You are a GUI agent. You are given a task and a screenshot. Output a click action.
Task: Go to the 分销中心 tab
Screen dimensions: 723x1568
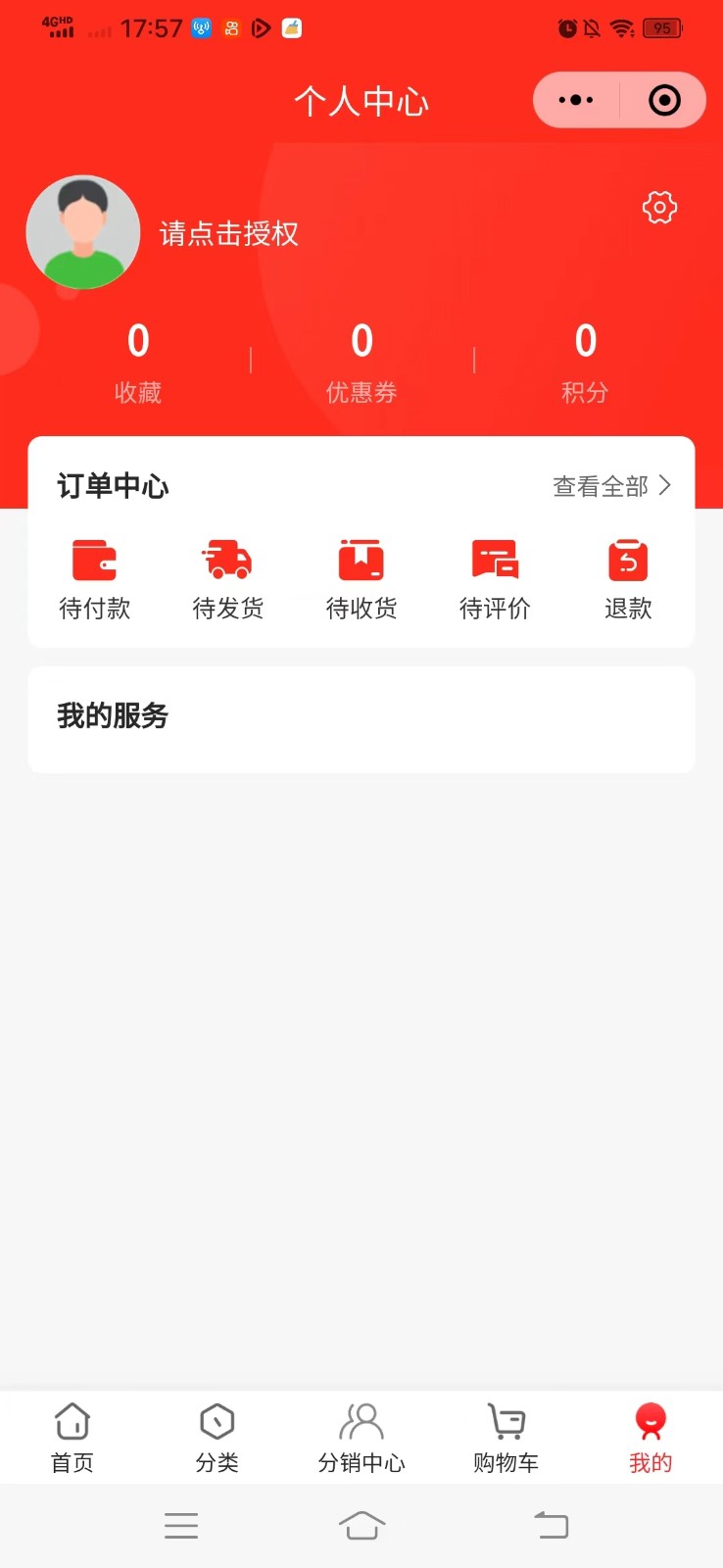tap(361, 1437)
